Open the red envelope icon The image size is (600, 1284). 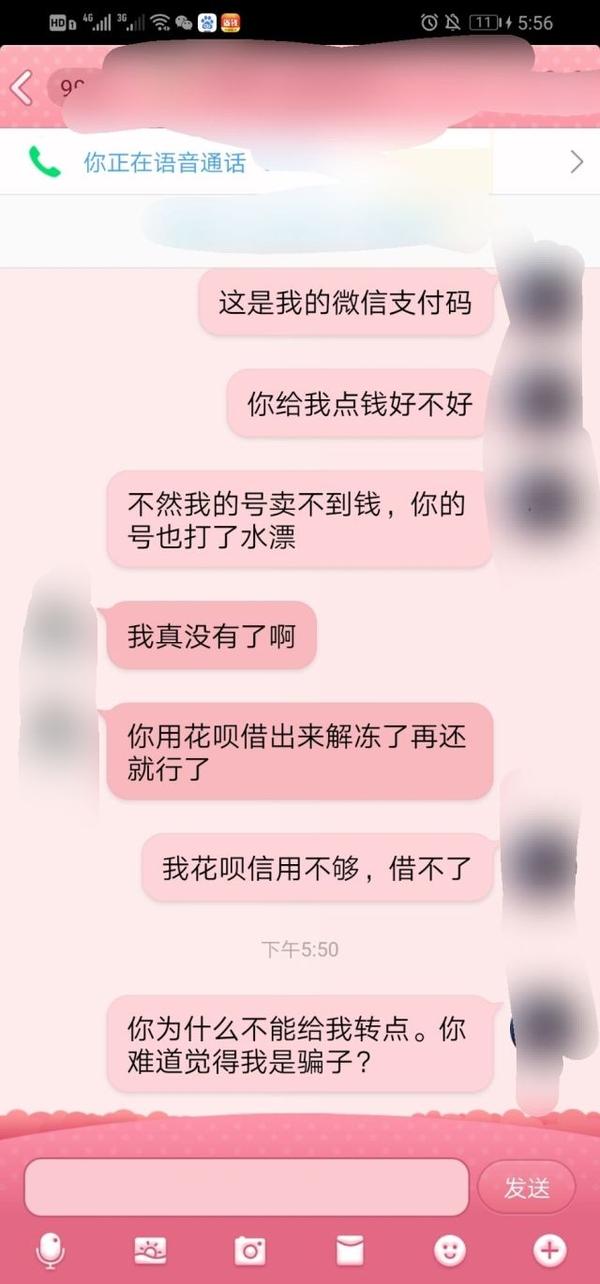(350, 1250)
